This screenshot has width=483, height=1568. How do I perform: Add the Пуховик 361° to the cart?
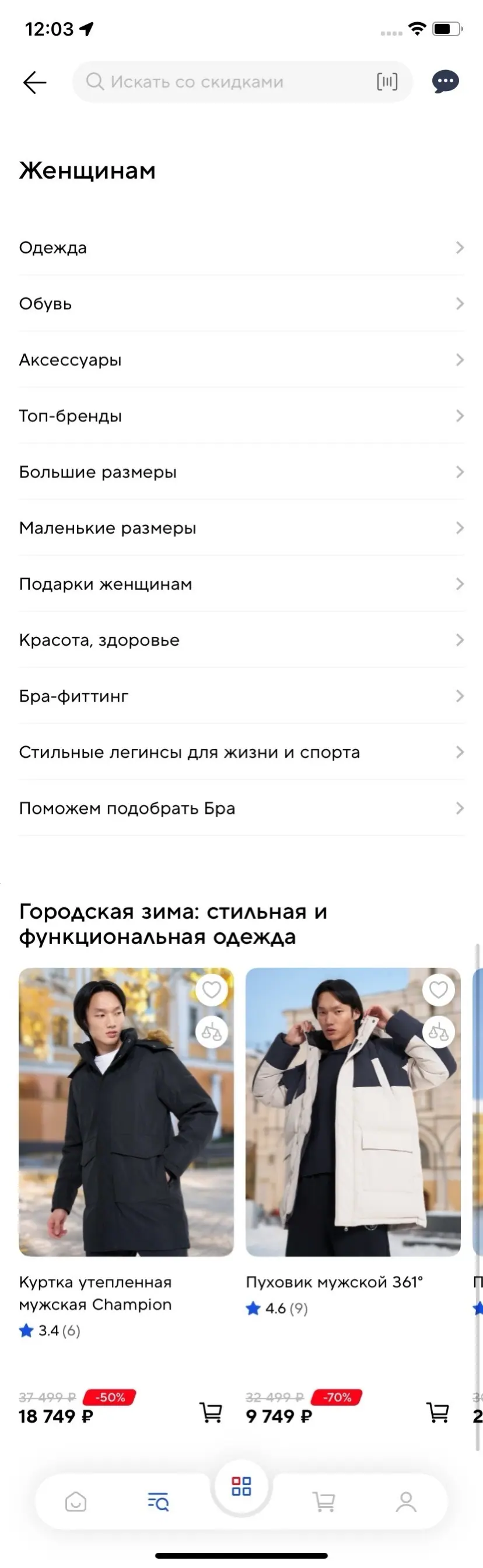point(437,1412)
